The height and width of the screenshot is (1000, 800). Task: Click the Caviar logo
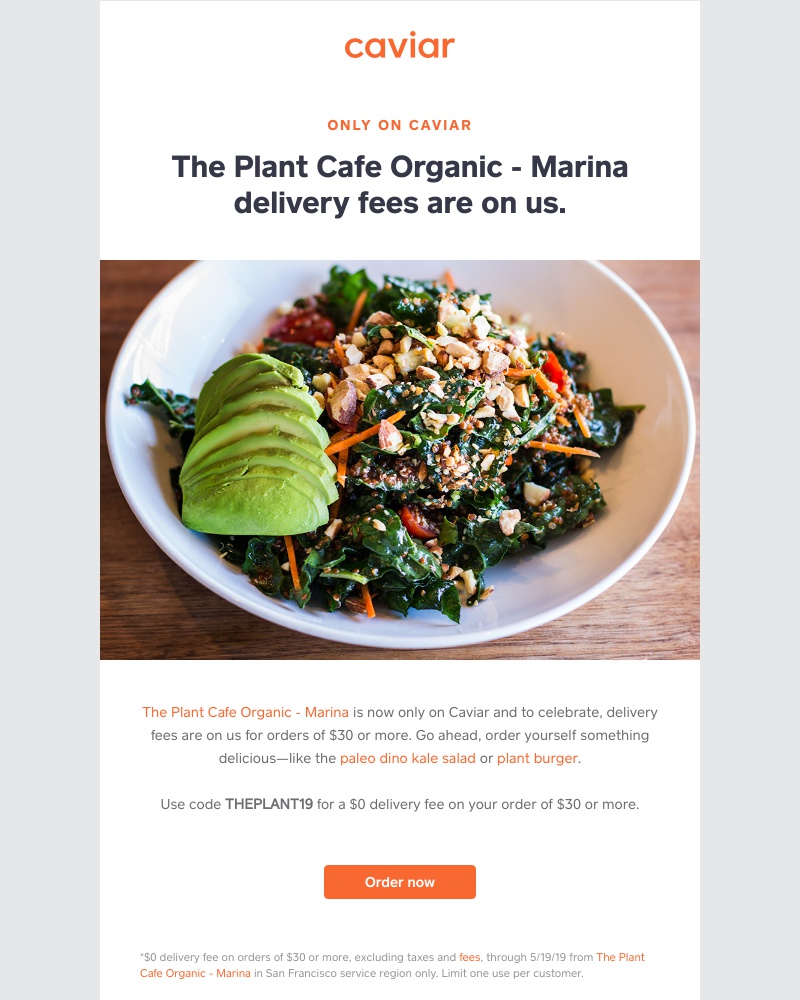(x=399, y=45)
